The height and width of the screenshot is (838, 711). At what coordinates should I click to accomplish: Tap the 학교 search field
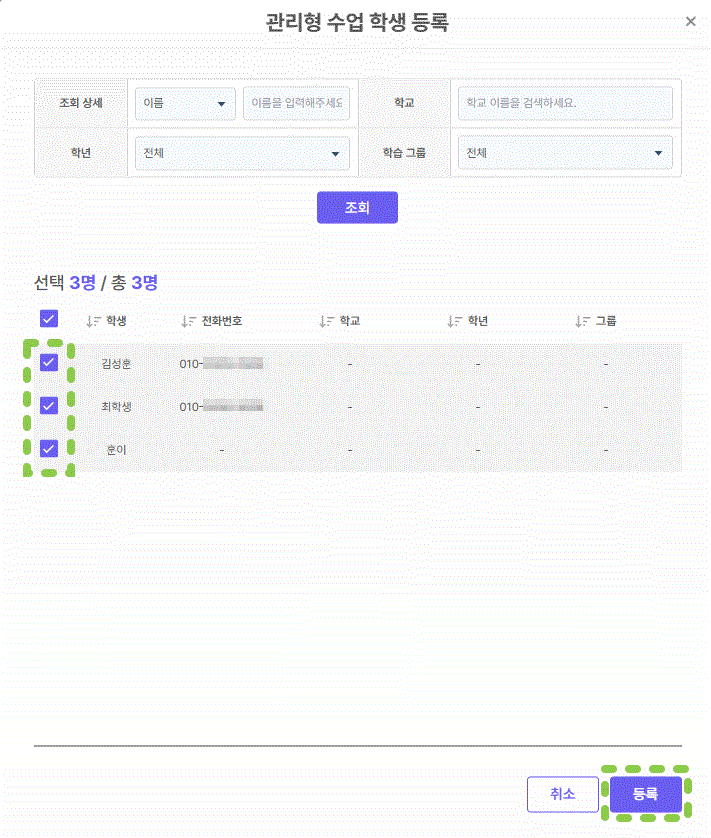tap(565, 104)
